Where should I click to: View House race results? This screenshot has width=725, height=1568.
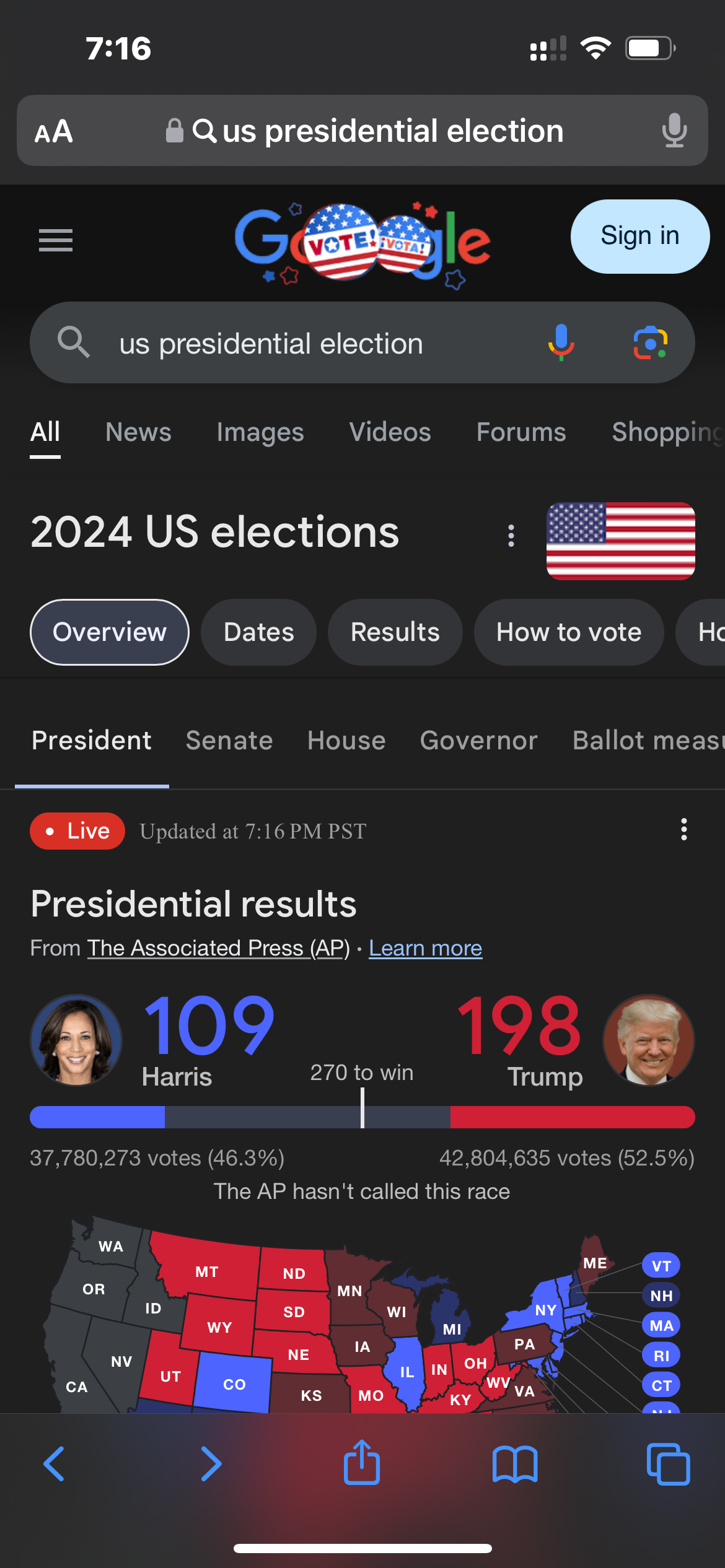point(346,741)
